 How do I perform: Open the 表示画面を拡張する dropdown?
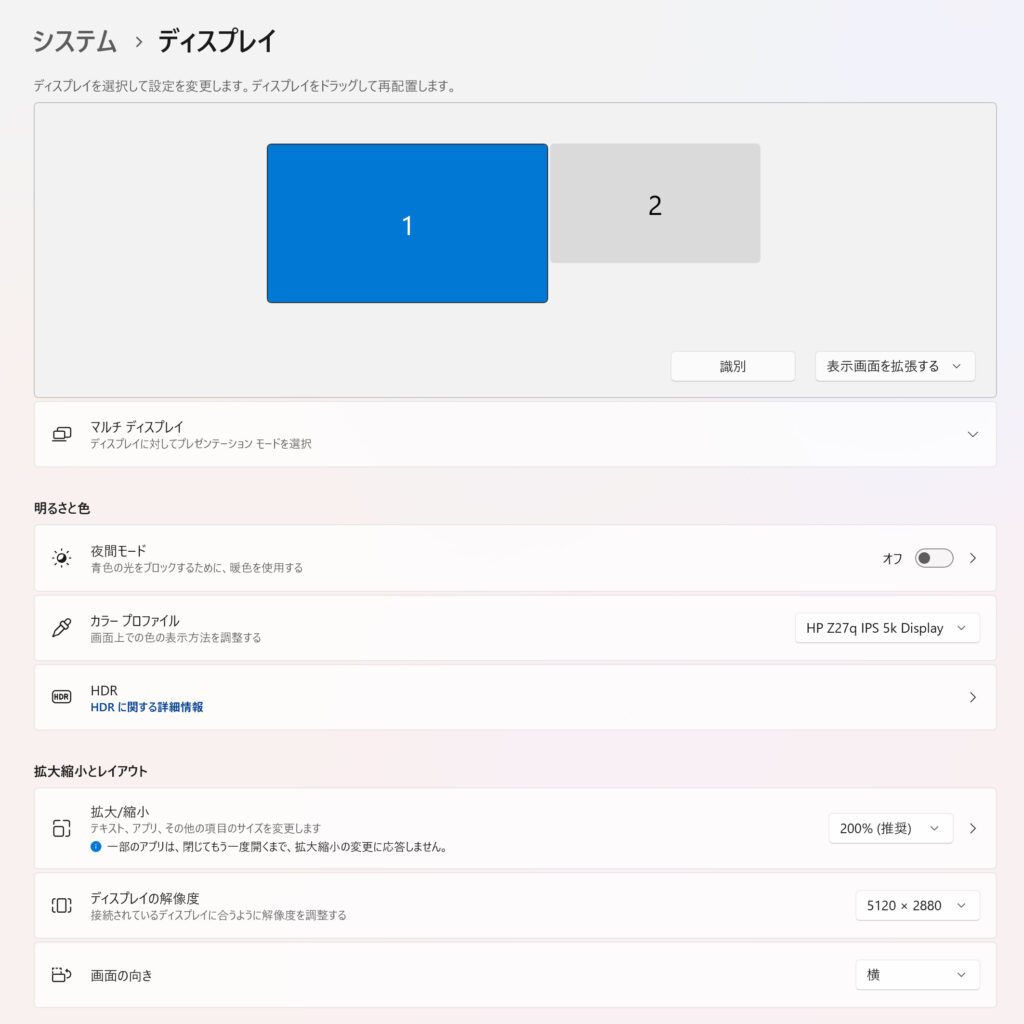pyautogui.click(x=895, y=366)
